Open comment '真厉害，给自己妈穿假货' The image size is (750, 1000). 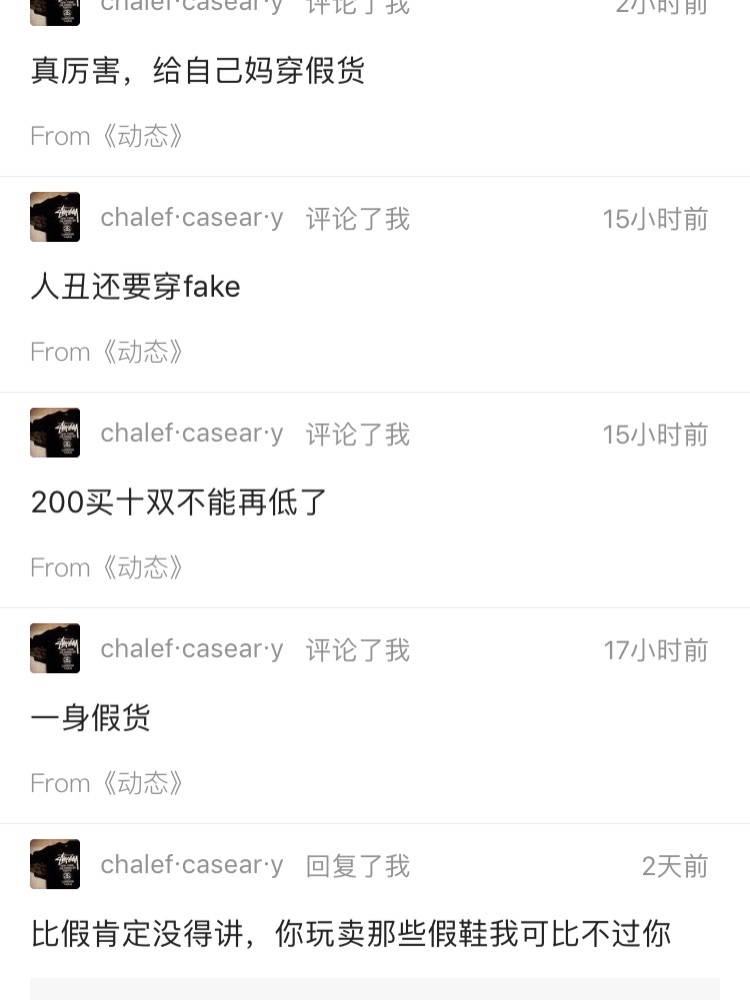coord(198,72)
